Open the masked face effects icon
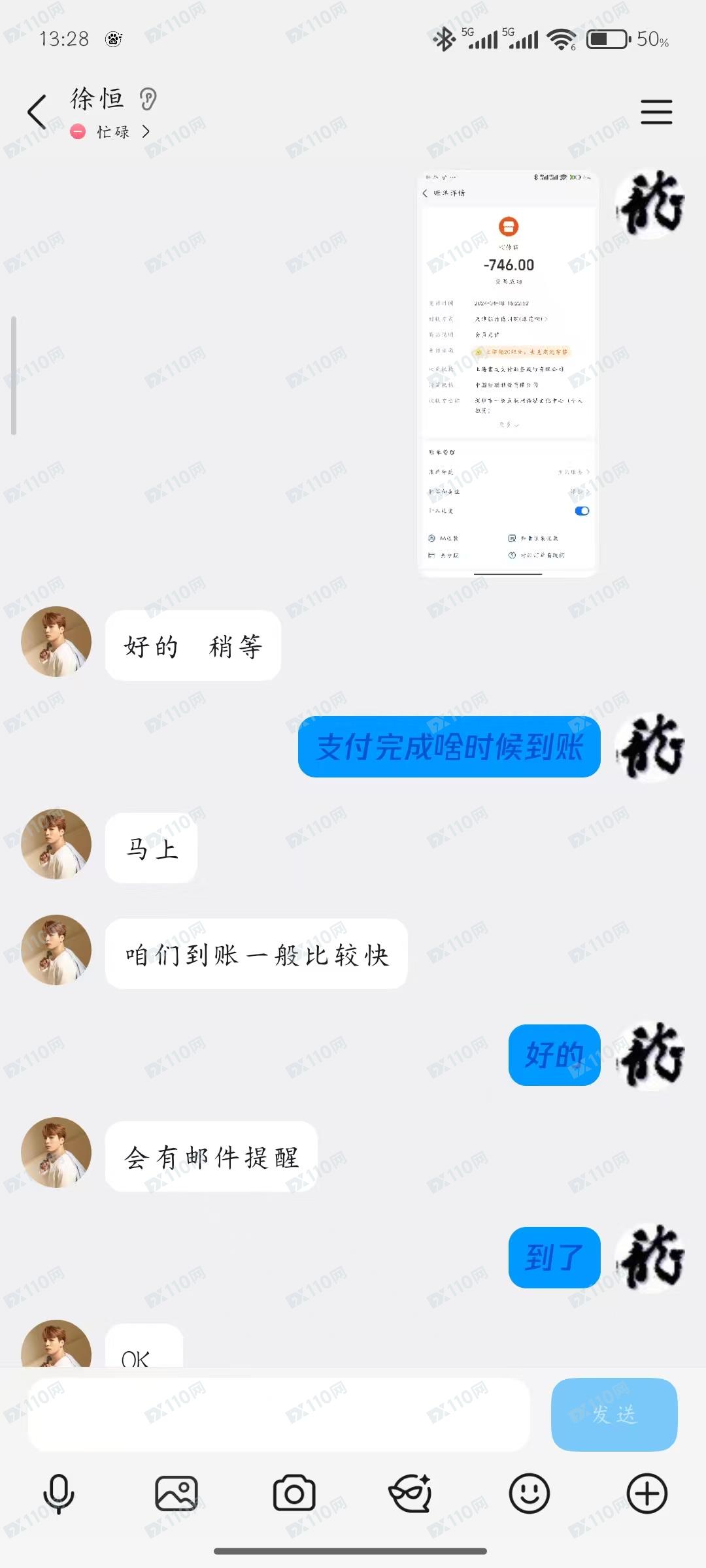This screenshot has width=706, height=1568. tap(411, 1494)
